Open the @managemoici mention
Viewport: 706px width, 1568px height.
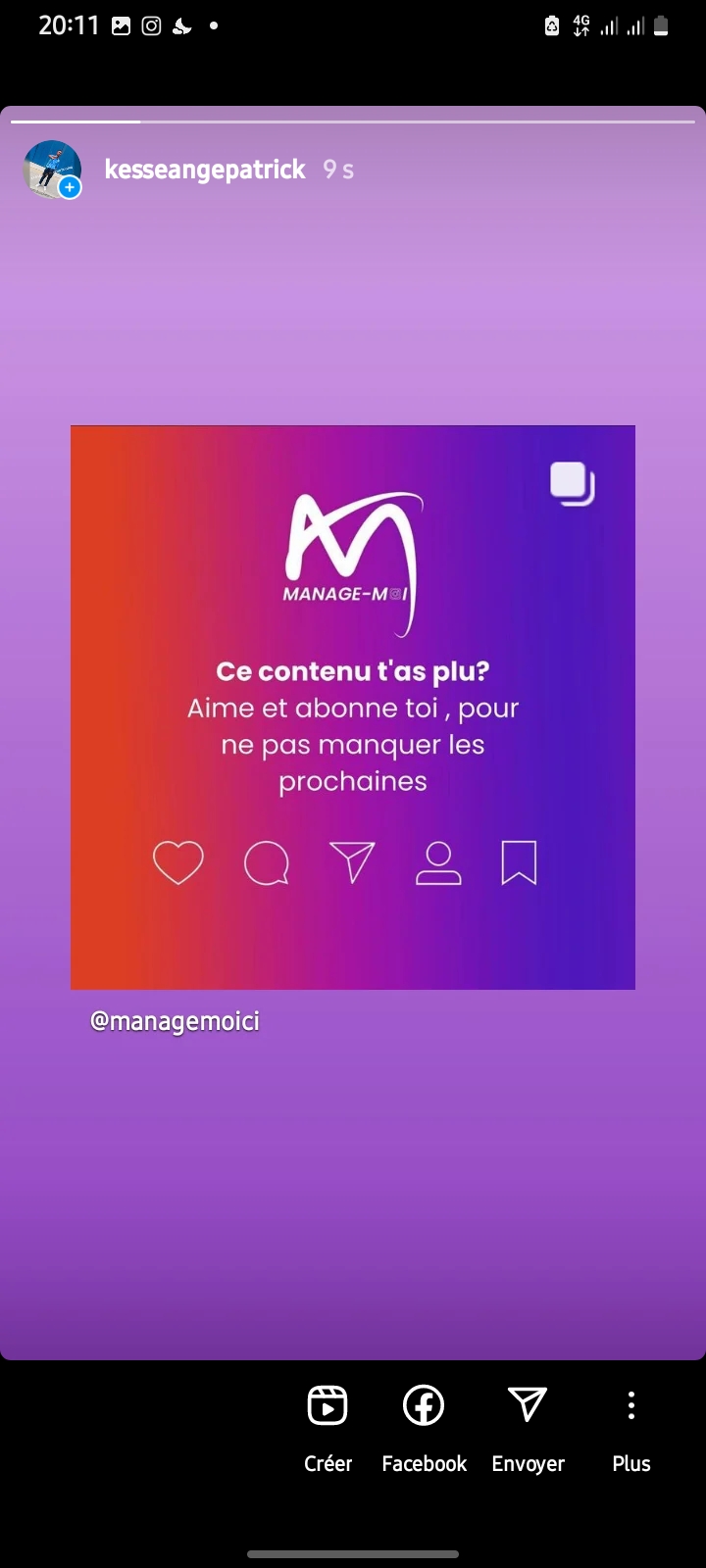175,1021
